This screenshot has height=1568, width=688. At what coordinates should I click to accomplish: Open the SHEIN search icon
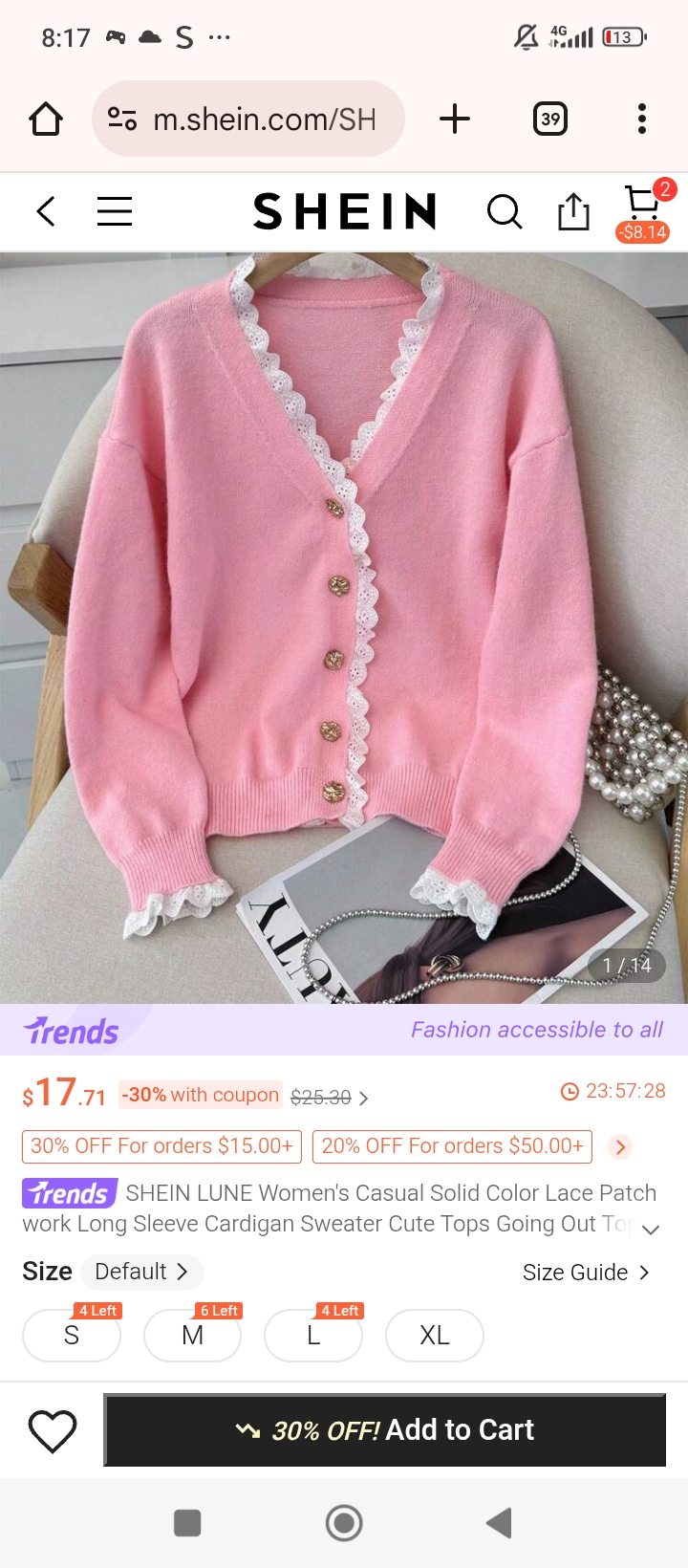[x=505, y=211]
